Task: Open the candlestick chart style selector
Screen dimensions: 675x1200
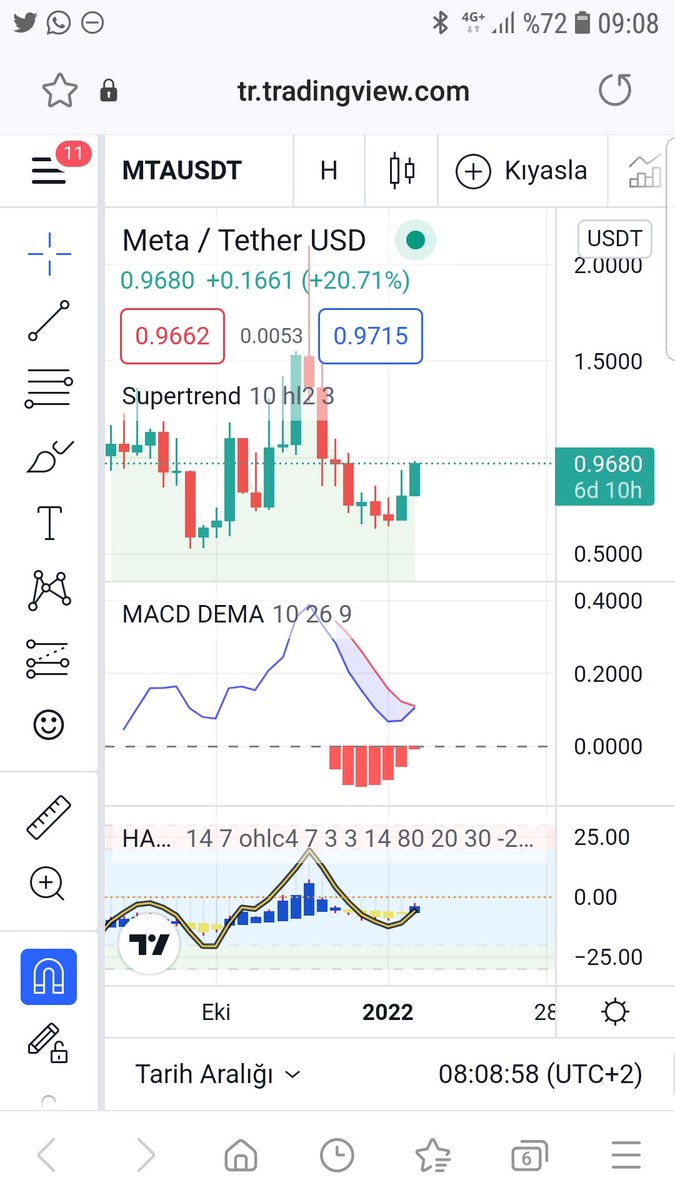Action: (402, 170)
